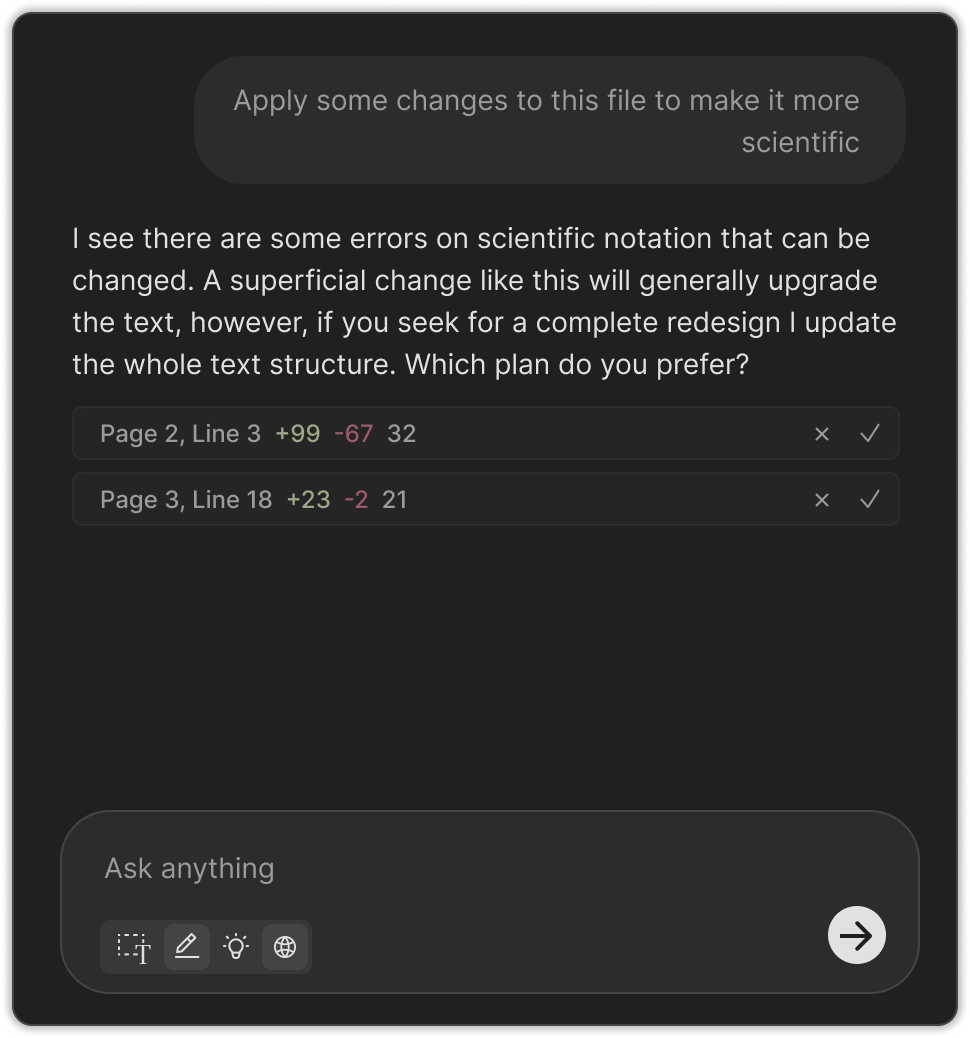
Task: Click the -67 deletions count
Action: [x=352, y=433]
